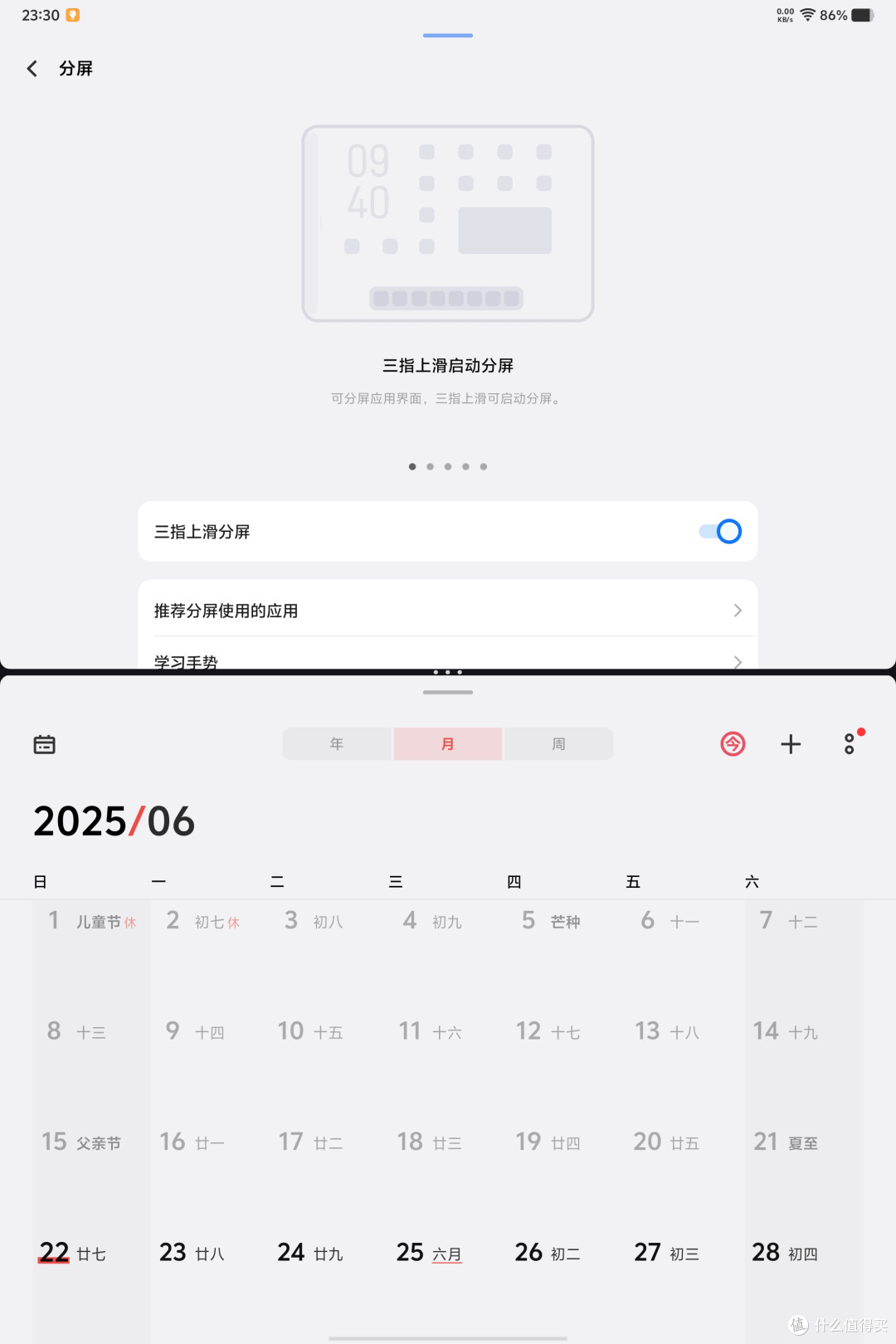Image resolution: width=896 pixels, height=1344 pixels.
Task: Open the calendar's more options menu
Action: click(x=850, y=744)
